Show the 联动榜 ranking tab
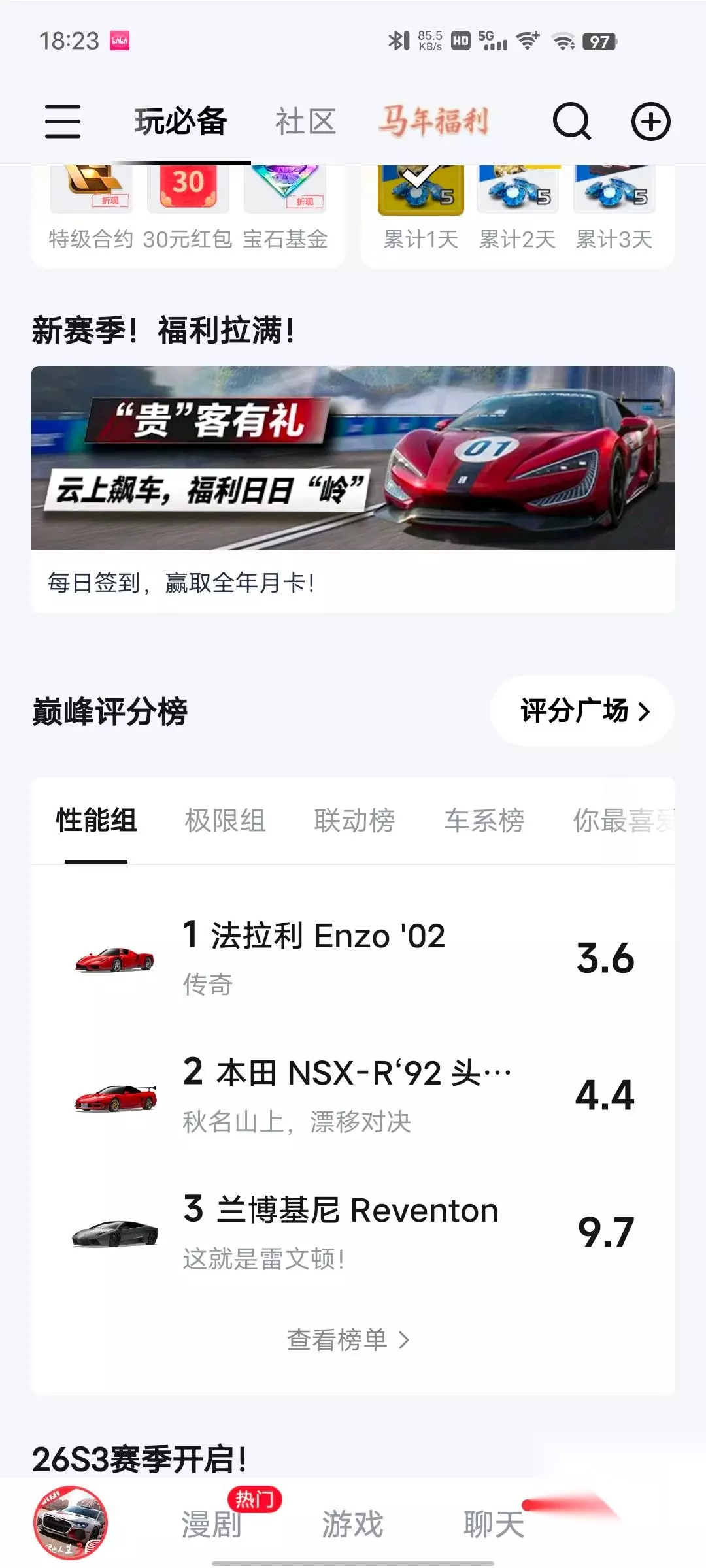 [354, 821]
